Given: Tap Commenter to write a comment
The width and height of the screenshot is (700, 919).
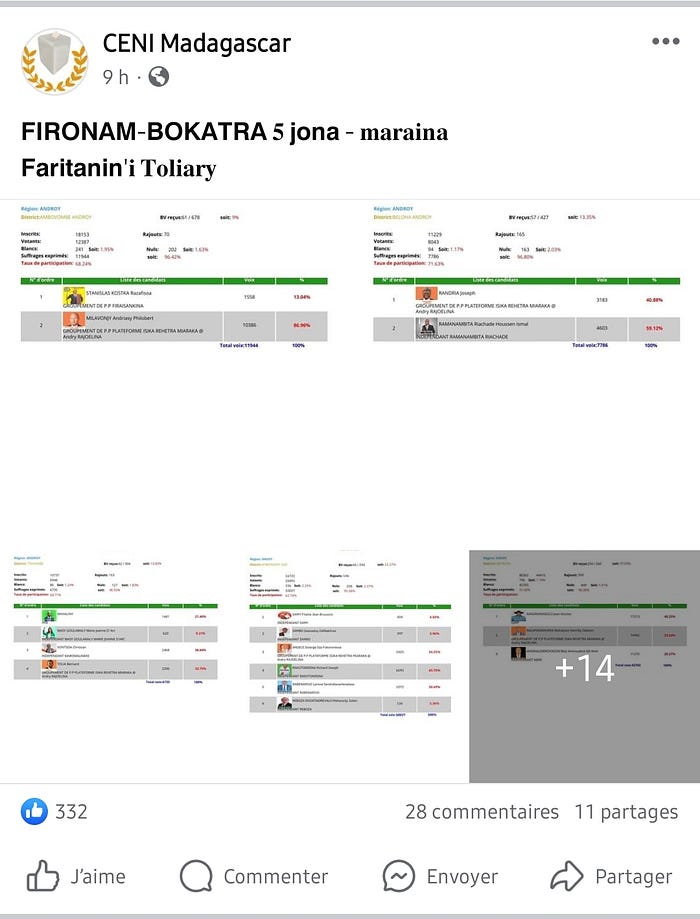Looking at the screenshot, I should (x=254, y=877).
